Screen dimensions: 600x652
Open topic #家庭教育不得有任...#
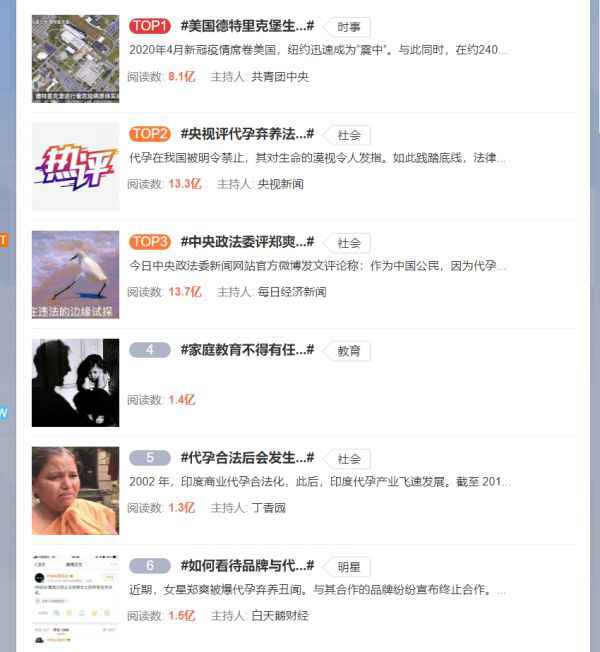pos(247,350)
